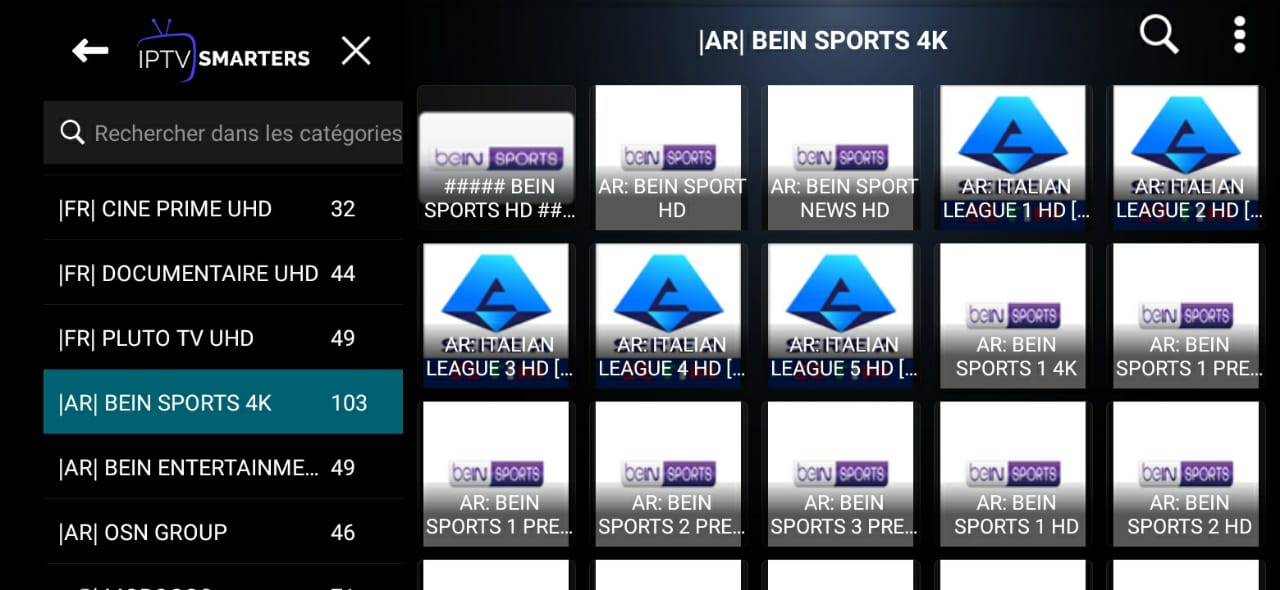Open the AR: ITALIAN LEAGUE 1 HD tile
The width and height of the screenshot is (1280, 590).
click(1015, 157)
